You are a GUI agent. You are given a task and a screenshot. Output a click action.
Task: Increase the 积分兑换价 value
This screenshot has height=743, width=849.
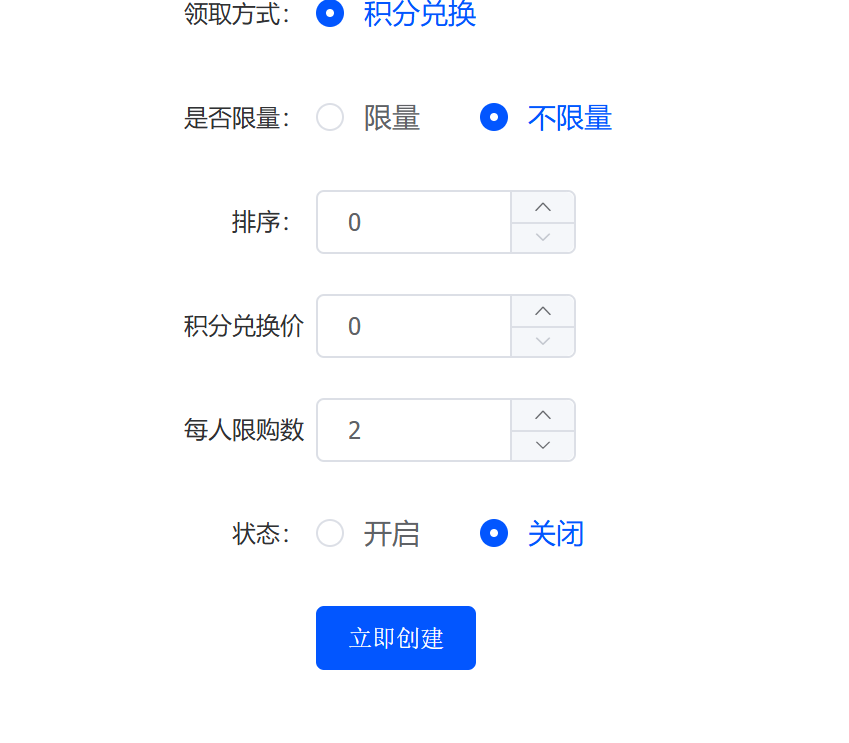543,311
